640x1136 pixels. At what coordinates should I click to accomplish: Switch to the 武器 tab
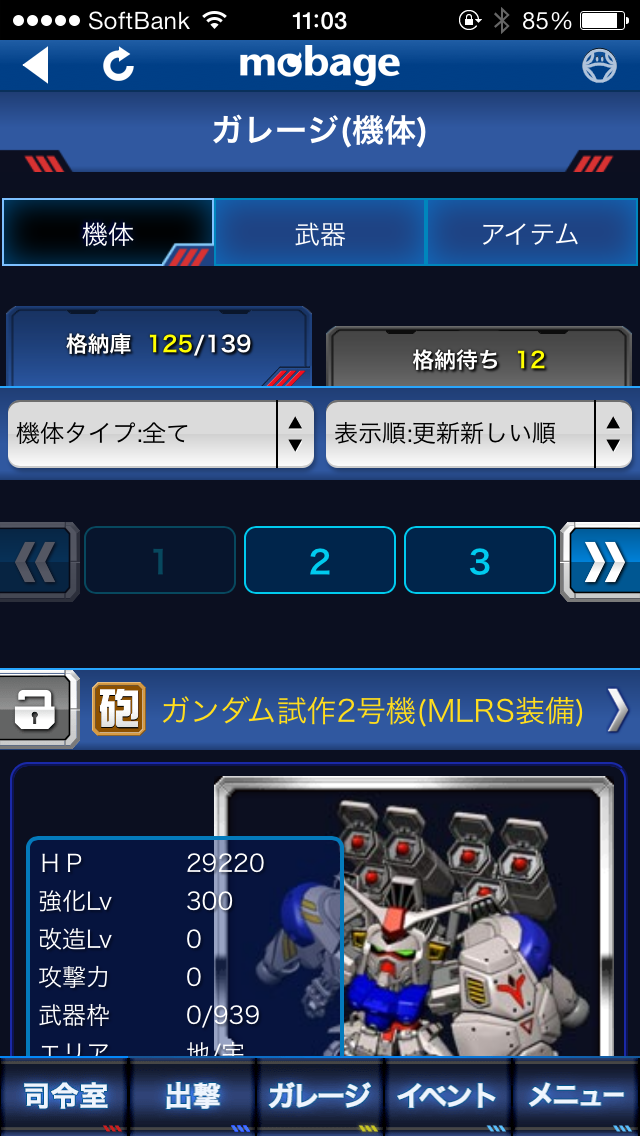[x=320, y=233]
